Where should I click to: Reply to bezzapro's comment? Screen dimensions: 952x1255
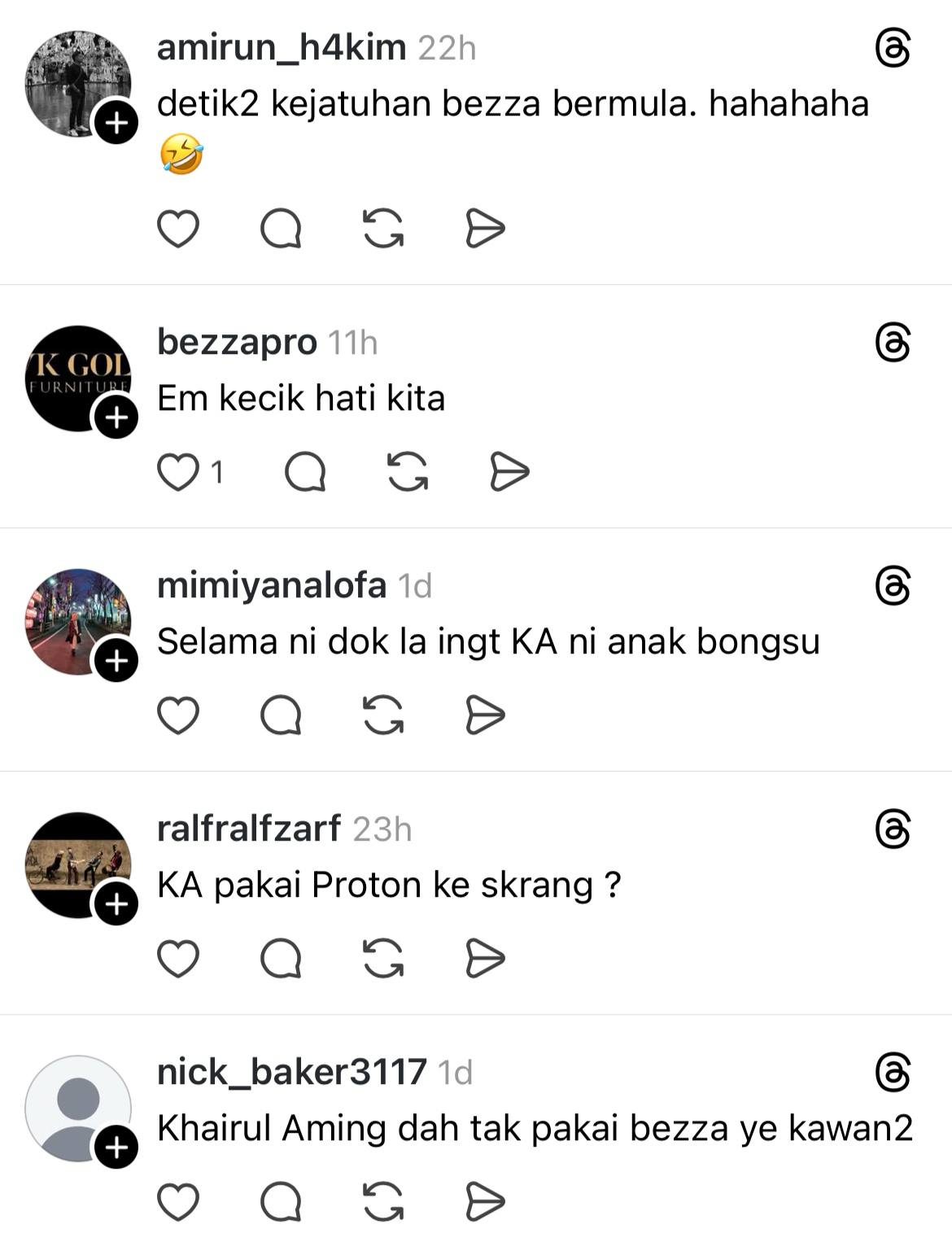point(305,472)
